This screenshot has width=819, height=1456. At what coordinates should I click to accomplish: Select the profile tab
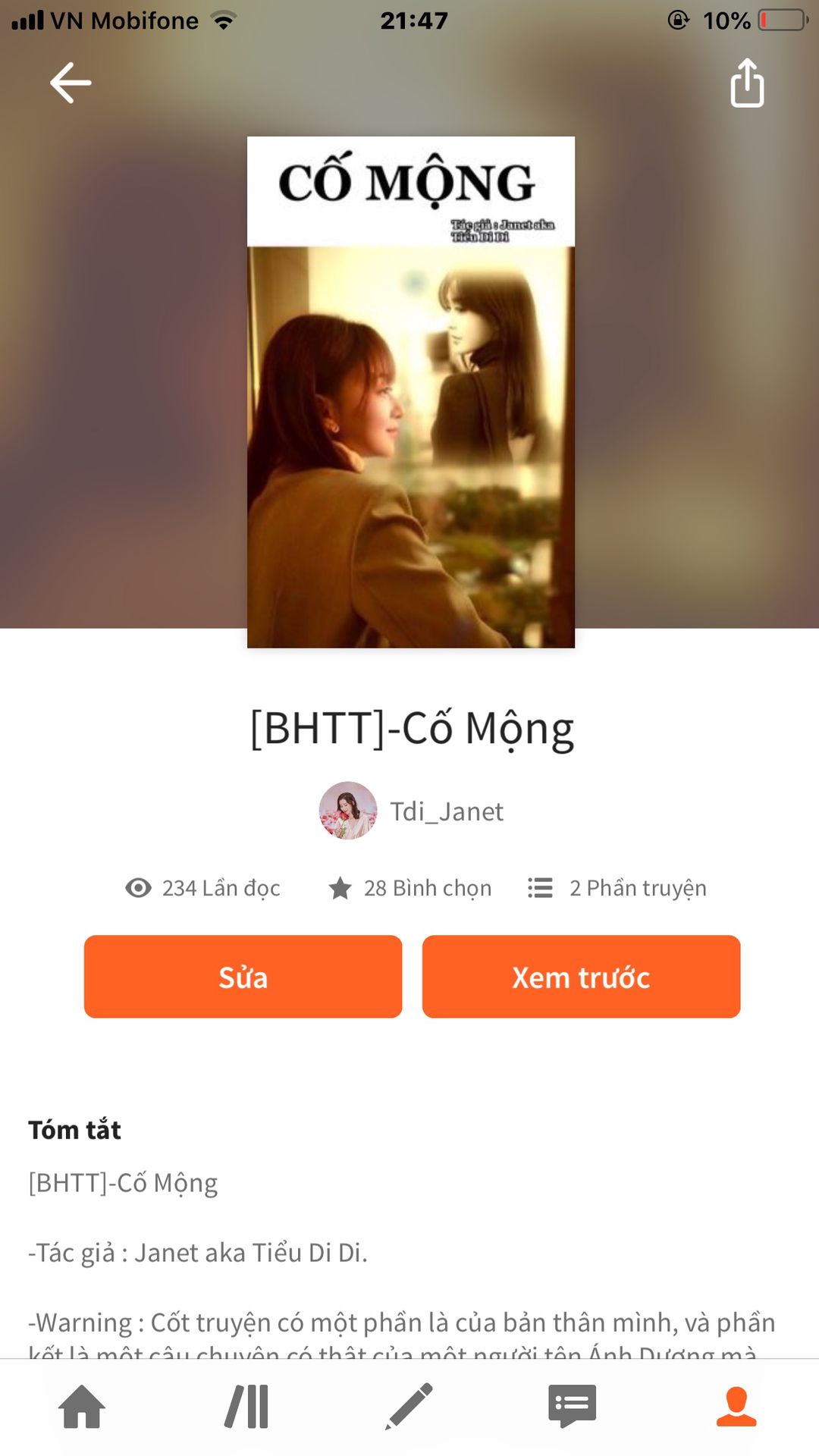736,1407
